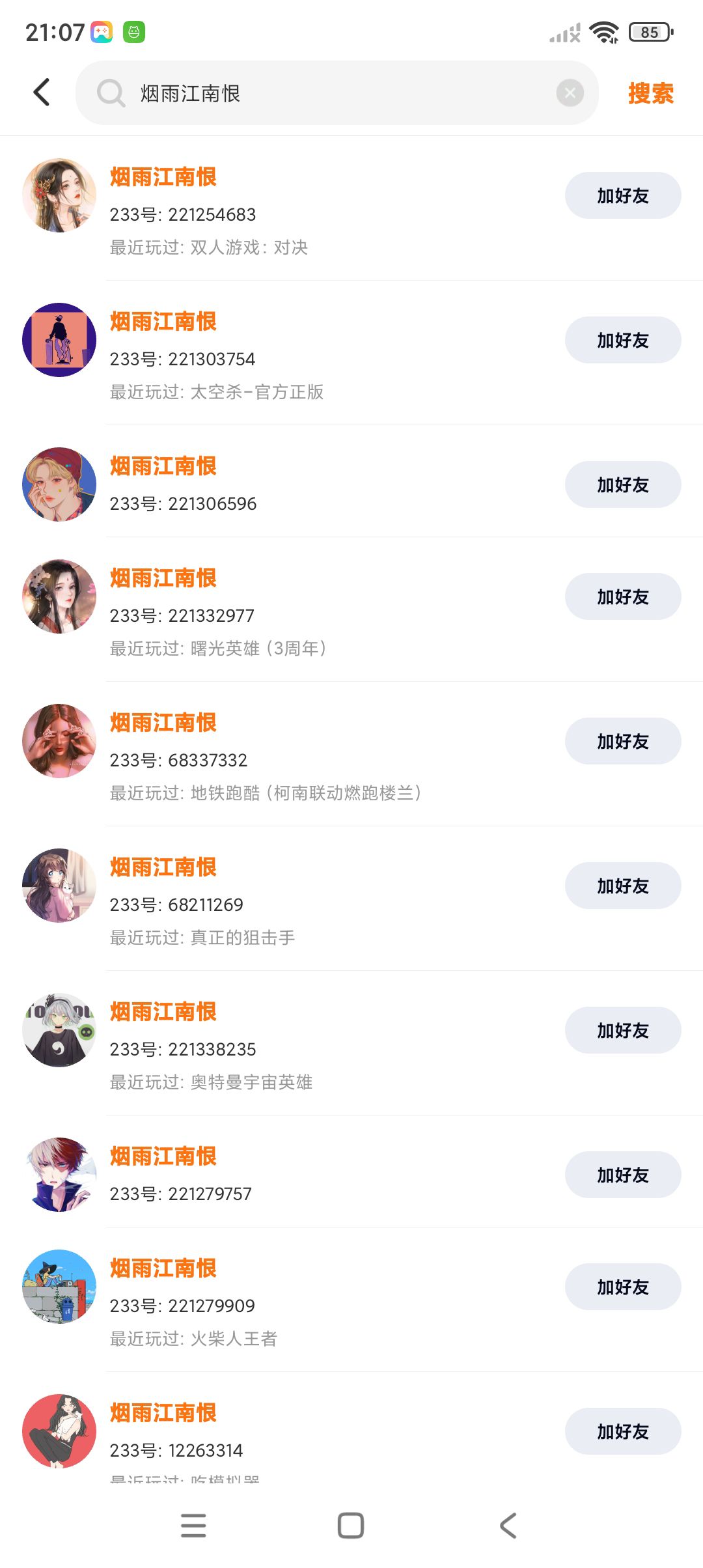Tap 加好友 next to ID 221332977
This screenshot has height=1568, width=703.
pos(622,596)
